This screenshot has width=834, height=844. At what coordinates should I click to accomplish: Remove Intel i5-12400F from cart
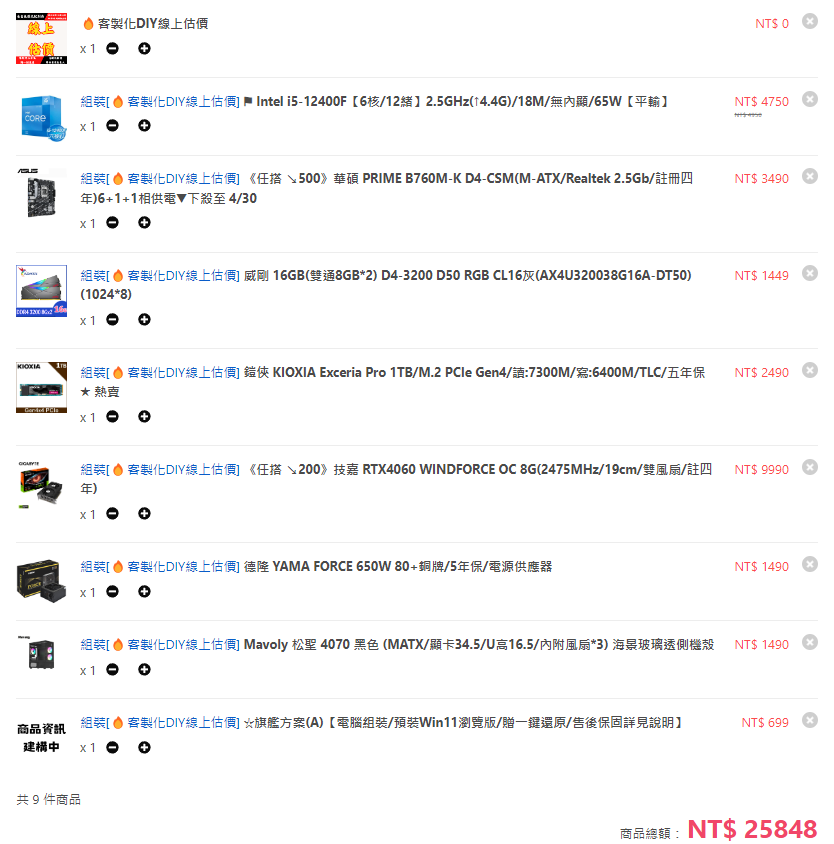click(x=810, y=99)
